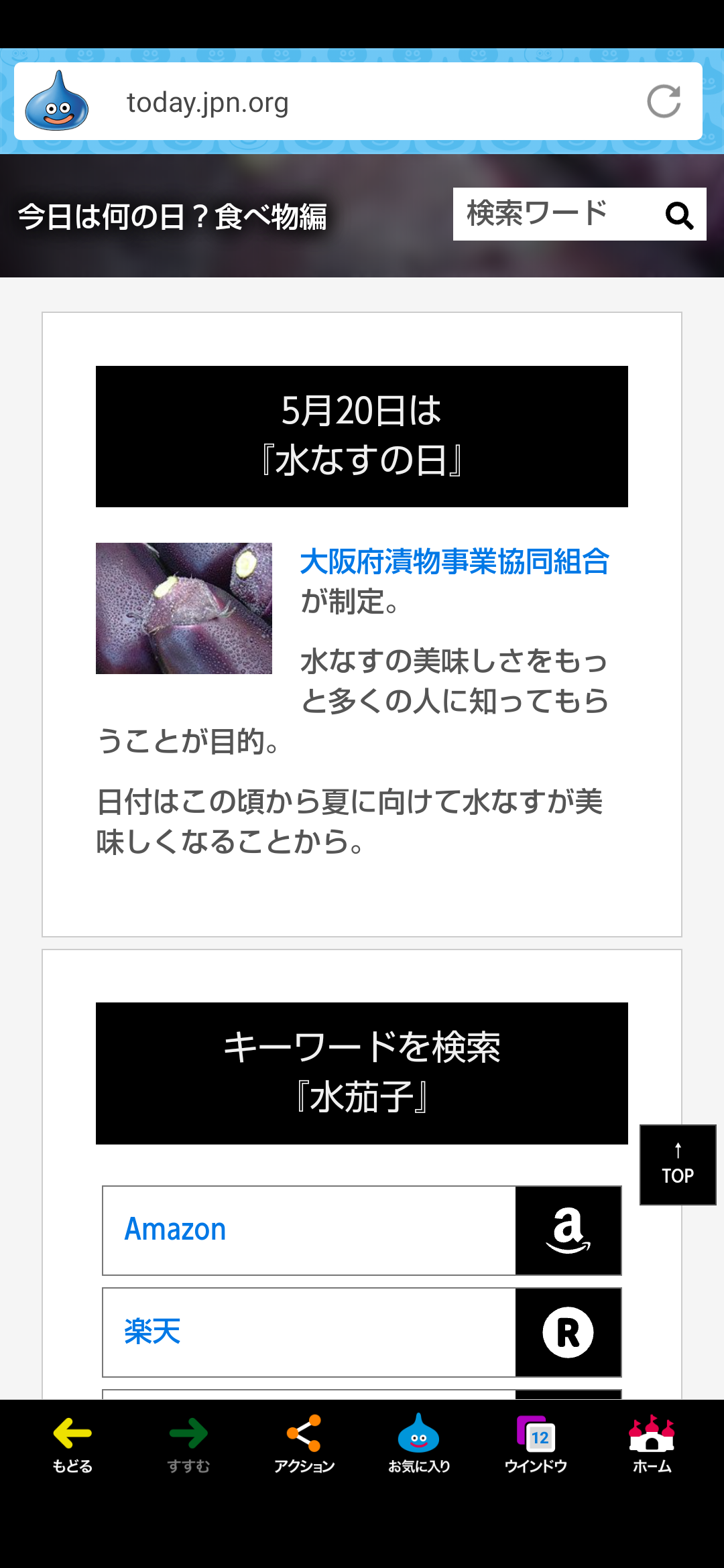724x1568 pixels.
Task: Open the ウインドウ tab switcher
Action: 536,1444
